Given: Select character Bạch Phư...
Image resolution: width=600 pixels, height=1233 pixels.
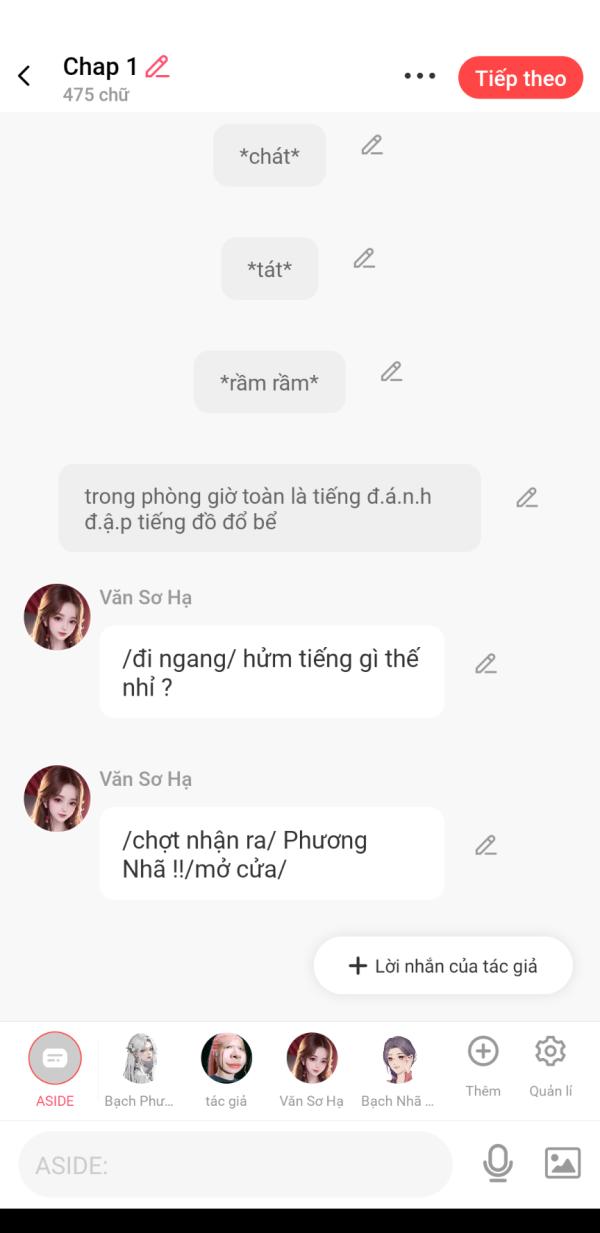Looking at the screenshot, I should pos(139,1068).
